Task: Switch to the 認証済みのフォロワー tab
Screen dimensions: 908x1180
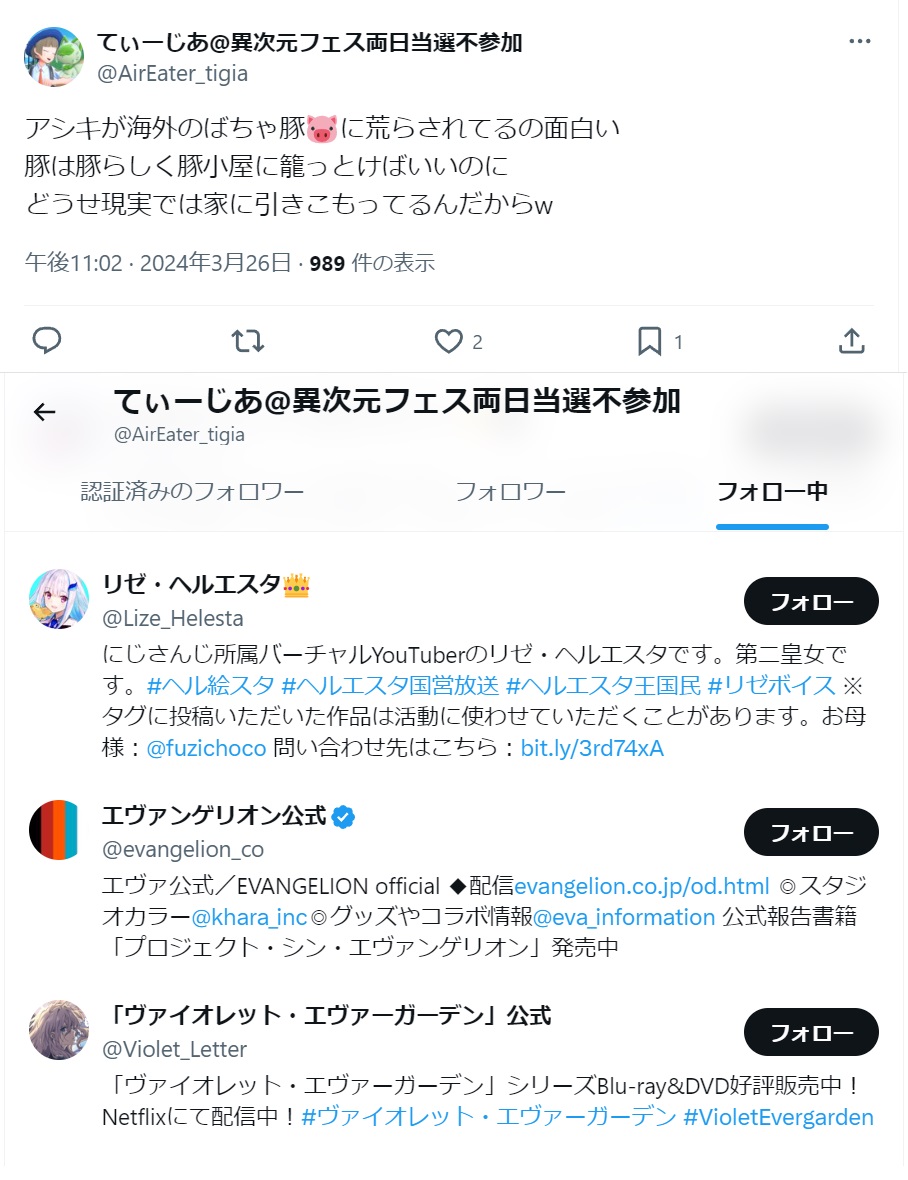Action: (x=192, y=492)
